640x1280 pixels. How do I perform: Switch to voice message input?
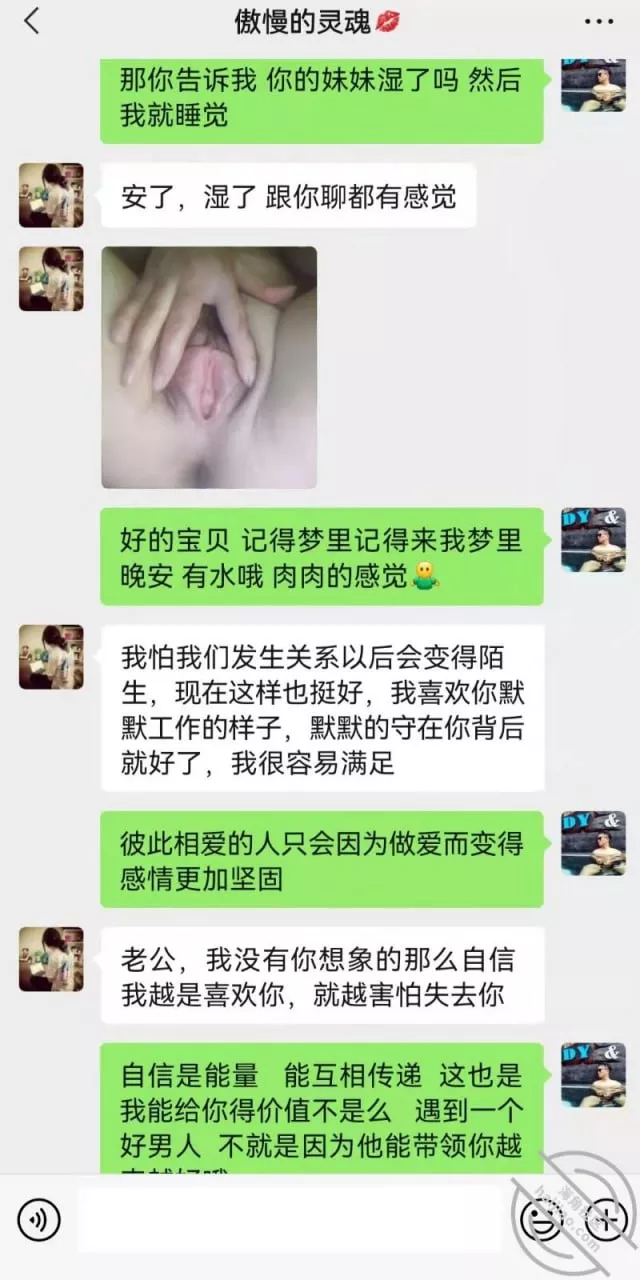coord(39,1219)
